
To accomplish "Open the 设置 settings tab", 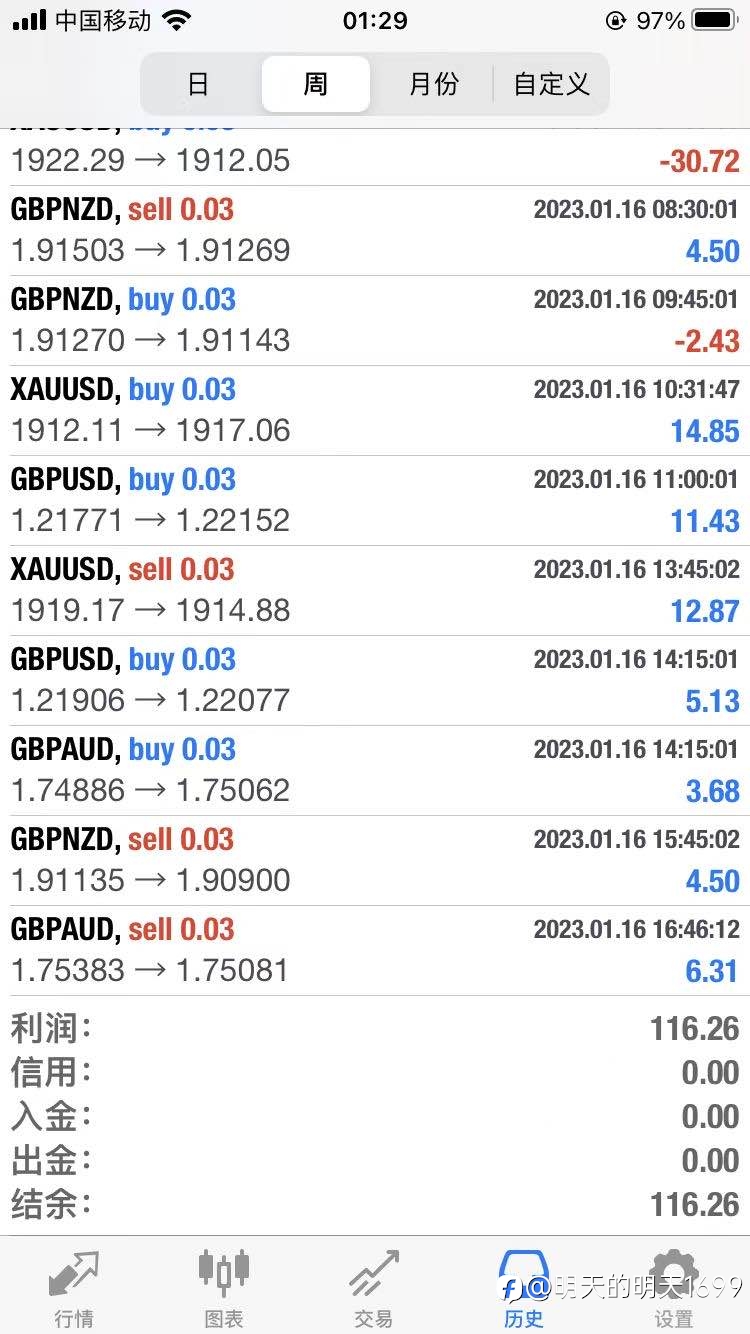I will point(674,1288).
